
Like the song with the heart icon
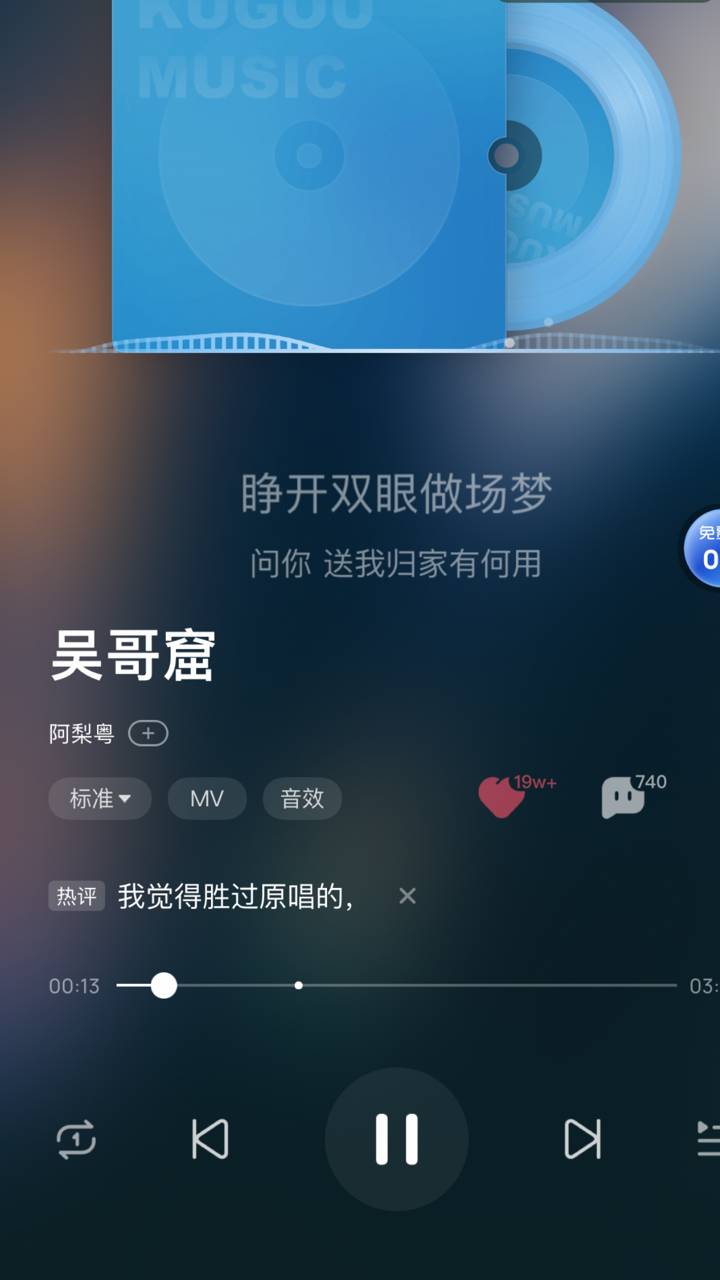pos(502,798)
